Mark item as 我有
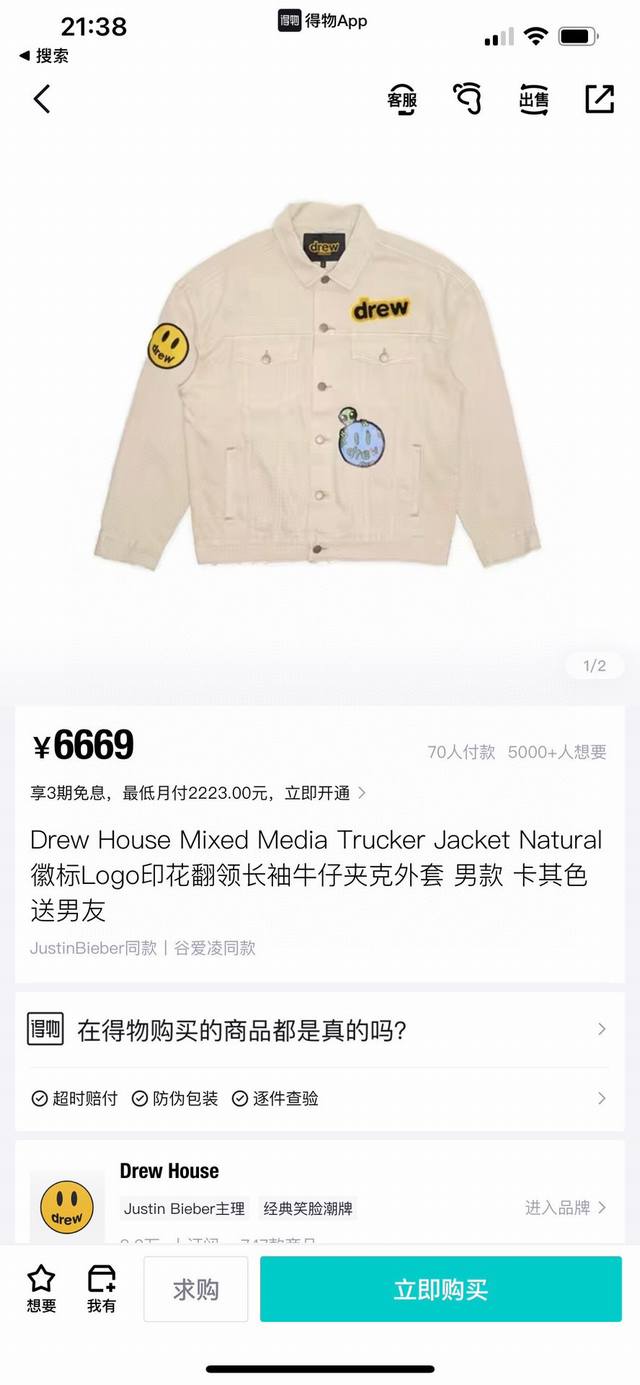This screenshot has height=1385, width=640. click(101, 1288)
